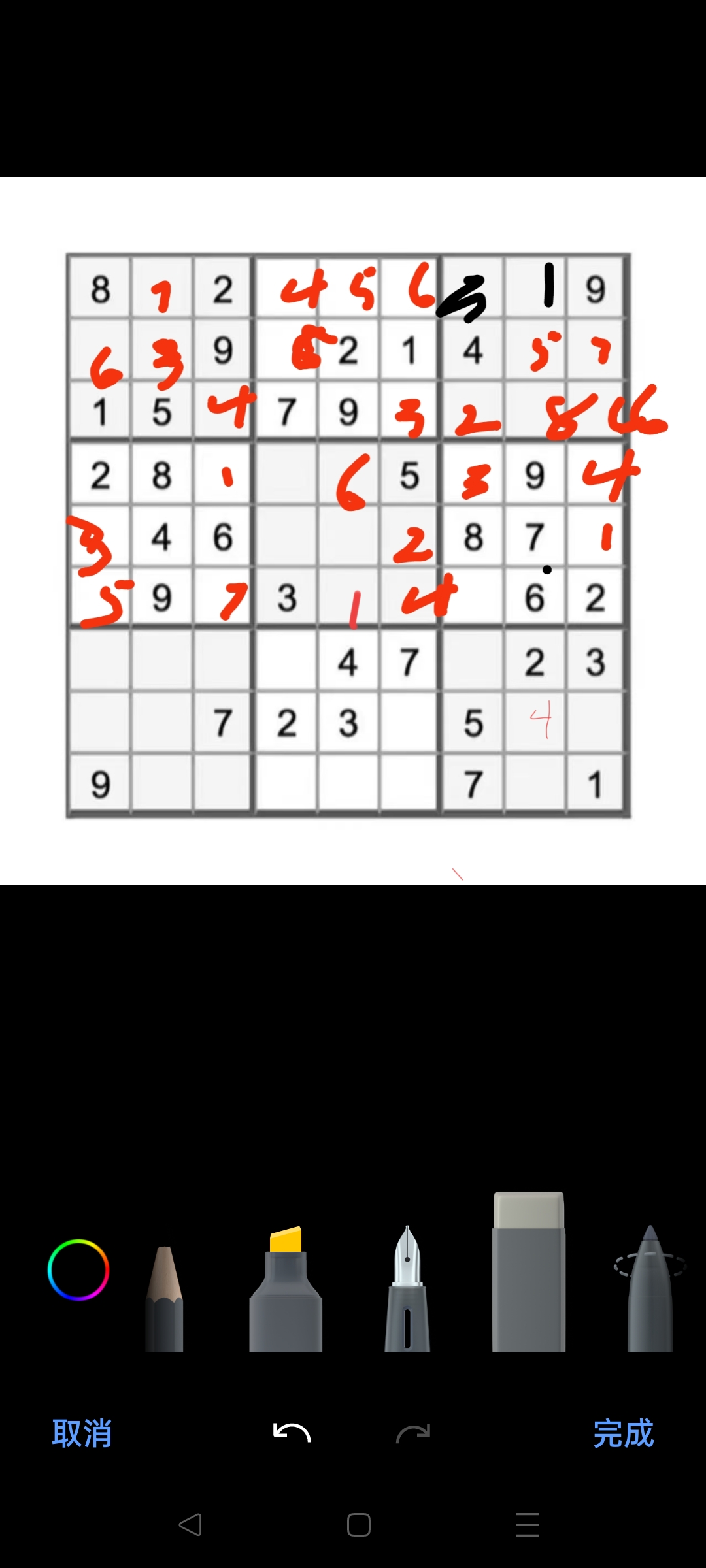Go back using system navigation arrow
The width and height of the screenshot is (706, 1568).
[190, 1525]
